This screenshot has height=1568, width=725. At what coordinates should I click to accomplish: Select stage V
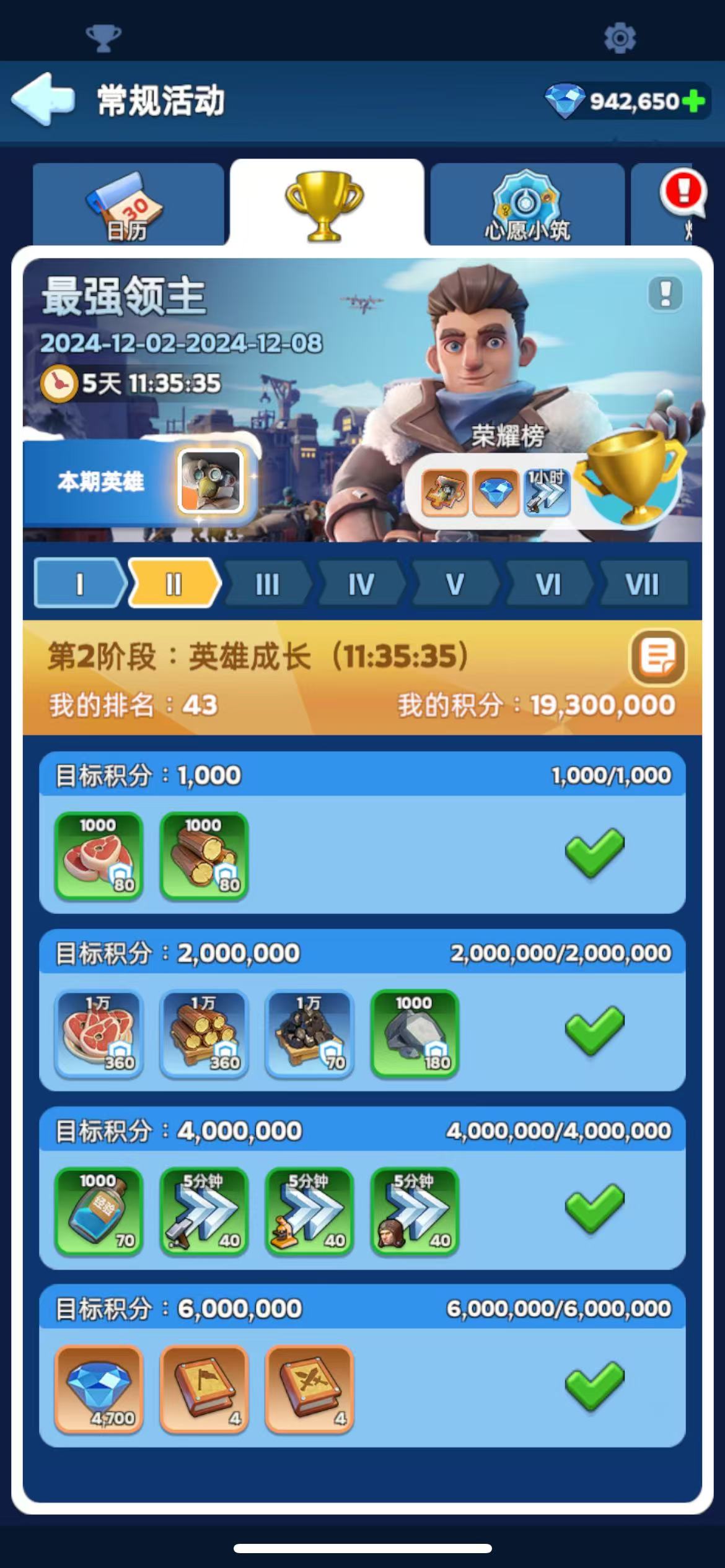tap(454, 583)
